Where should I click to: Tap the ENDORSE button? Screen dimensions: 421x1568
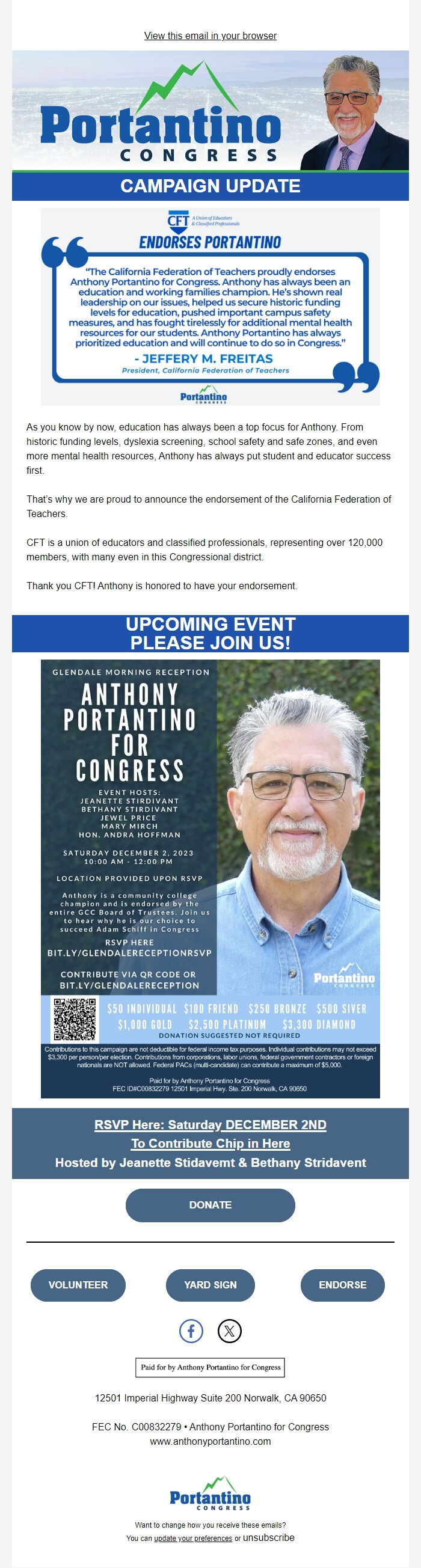click(342, 1284)
